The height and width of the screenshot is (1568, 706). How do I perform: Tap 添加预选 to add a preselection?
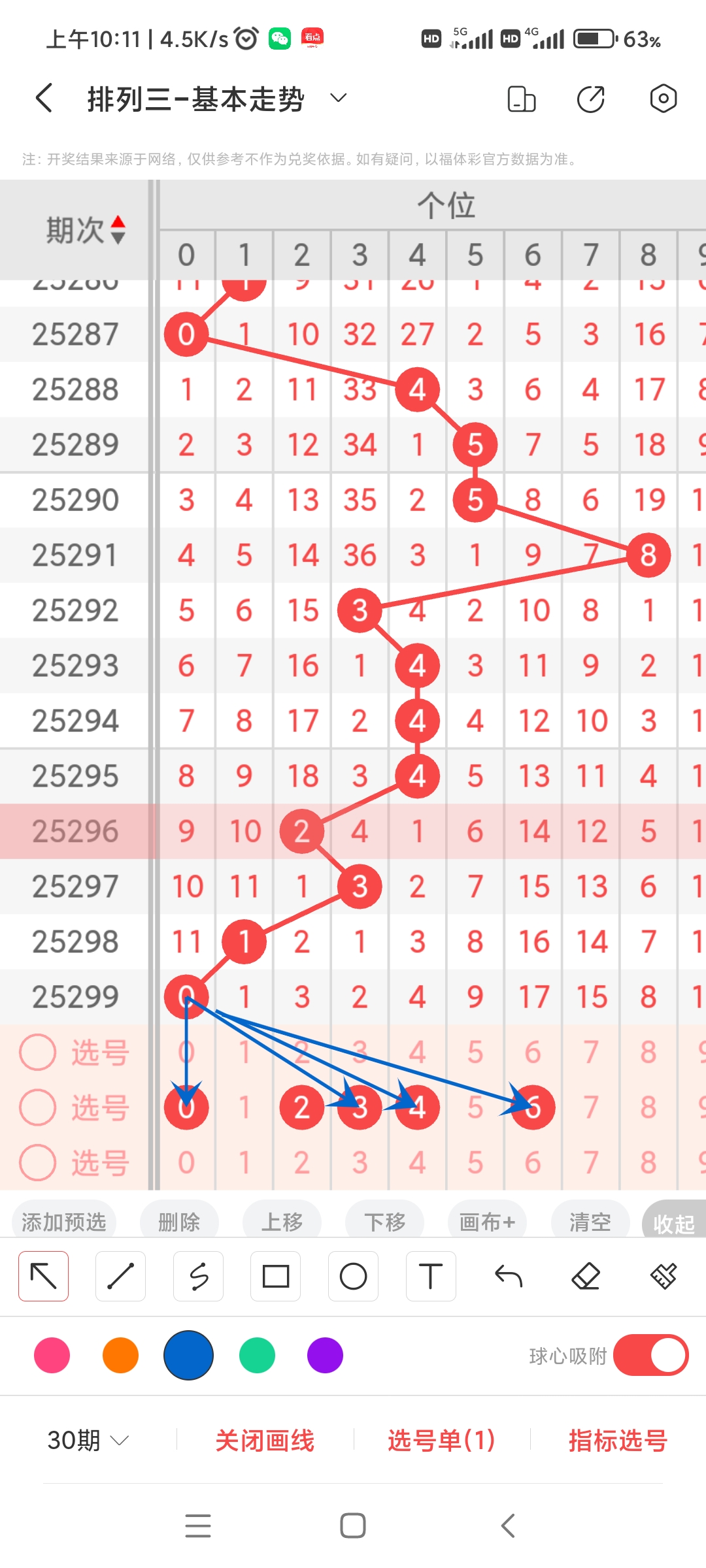tap(63, 1220)
